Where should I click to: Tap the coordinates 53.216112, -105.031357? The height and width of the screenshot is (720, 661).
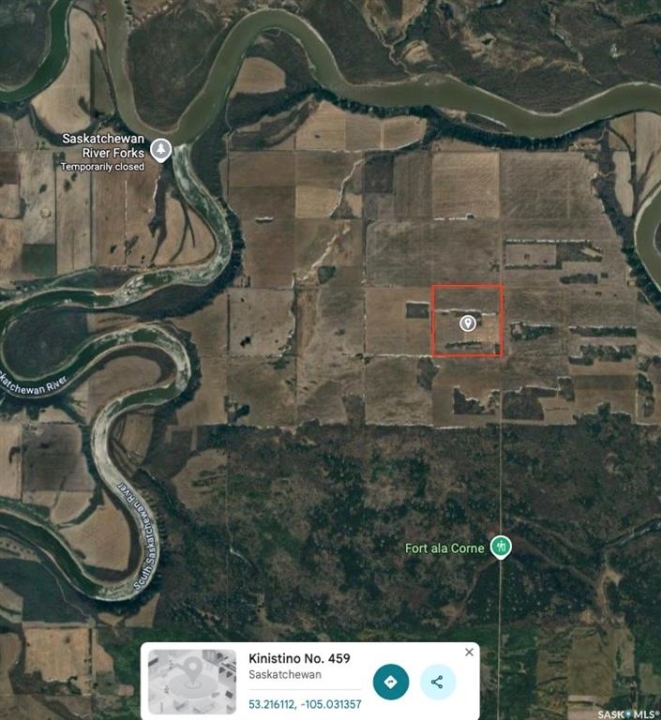point(303,704)
